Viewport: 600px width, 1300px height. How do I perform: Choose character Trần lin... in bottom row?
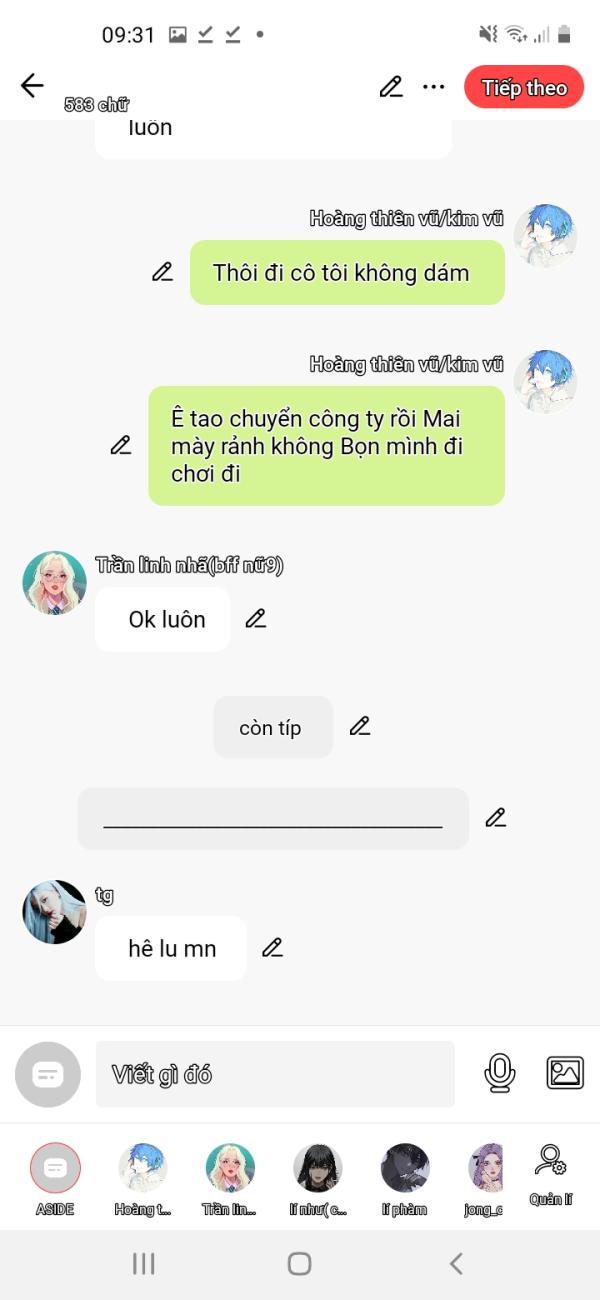(x=230, y=1179)
